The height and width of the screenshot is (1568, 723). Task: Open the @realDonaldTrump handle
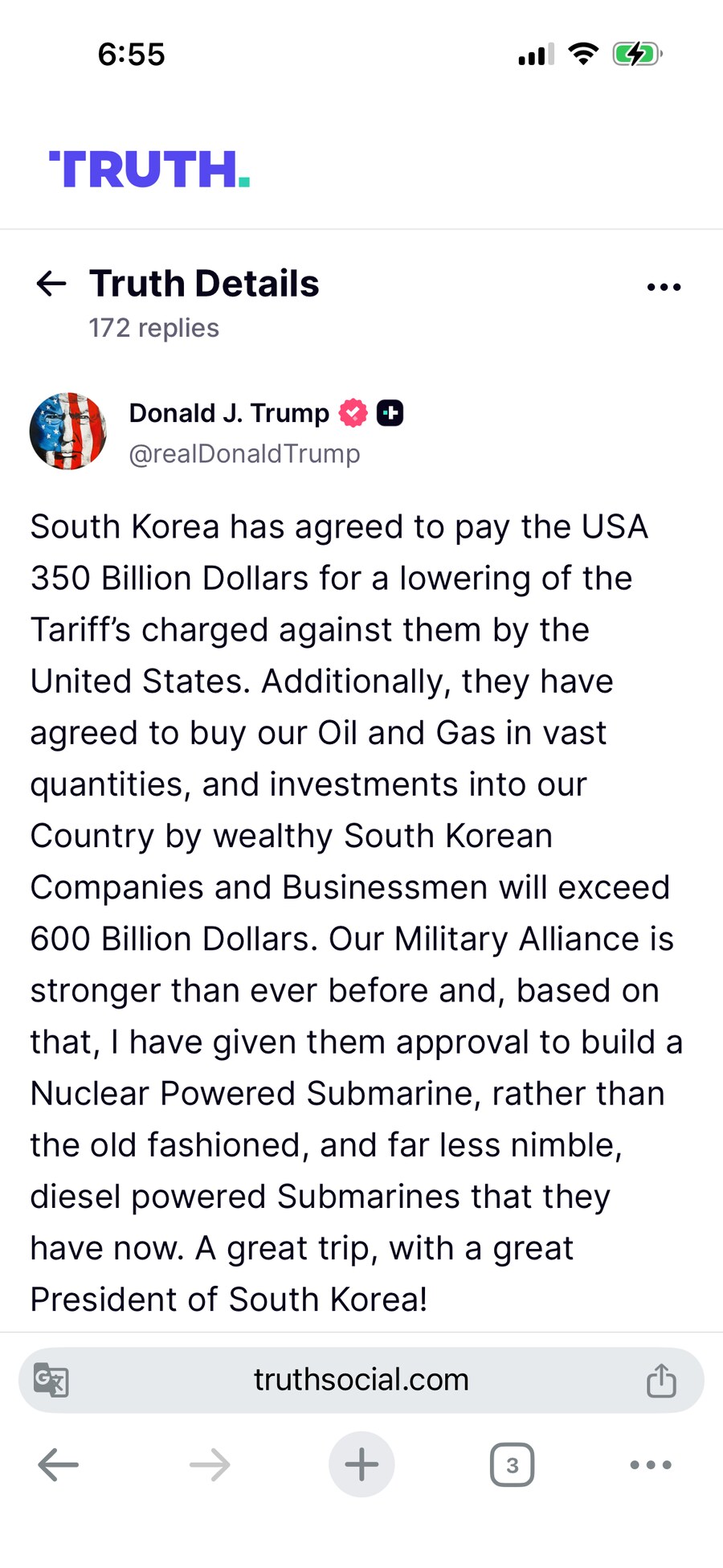tap(244, 454)
